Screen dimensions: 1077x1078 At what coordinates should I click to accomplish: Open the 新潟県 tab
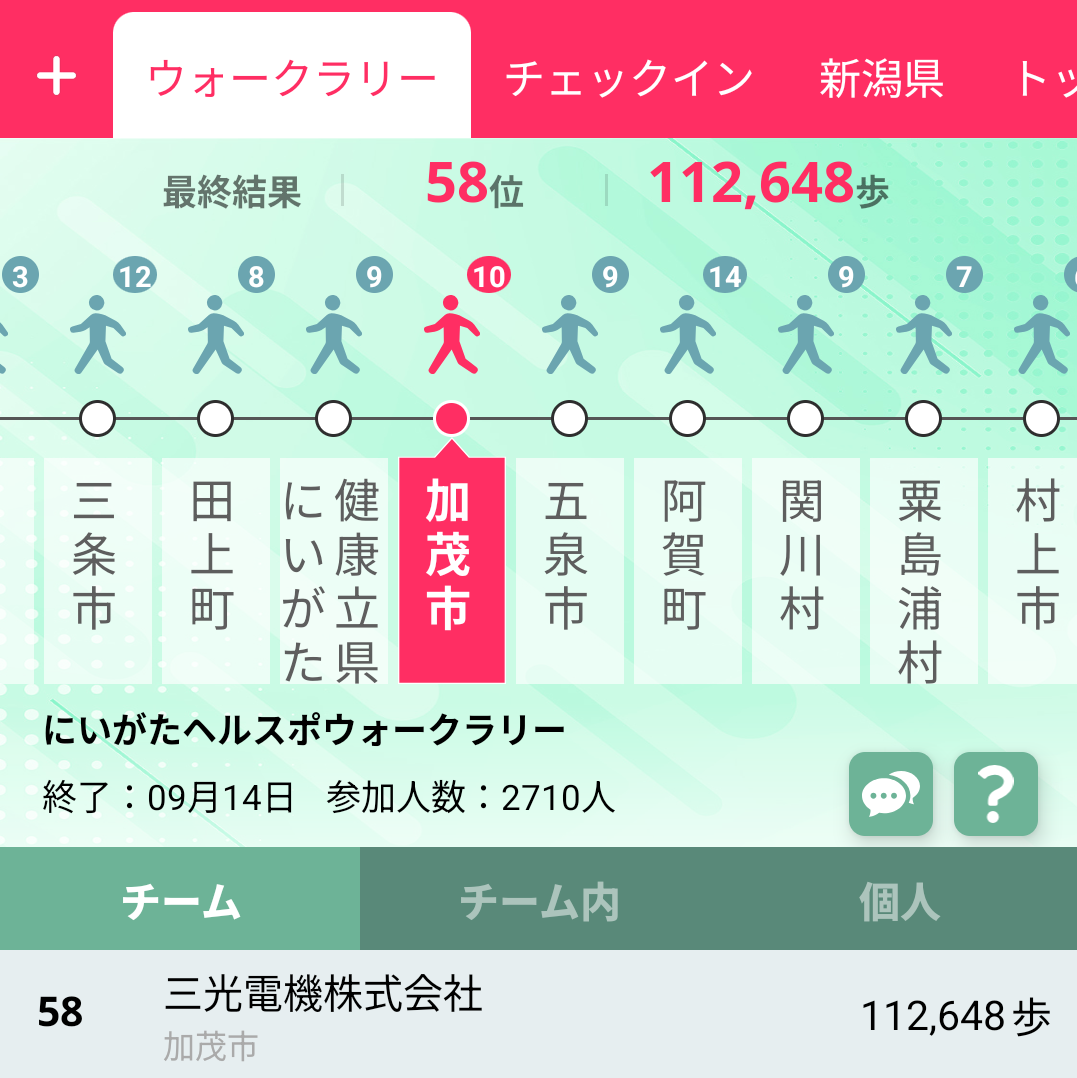(x=881, y=78)
